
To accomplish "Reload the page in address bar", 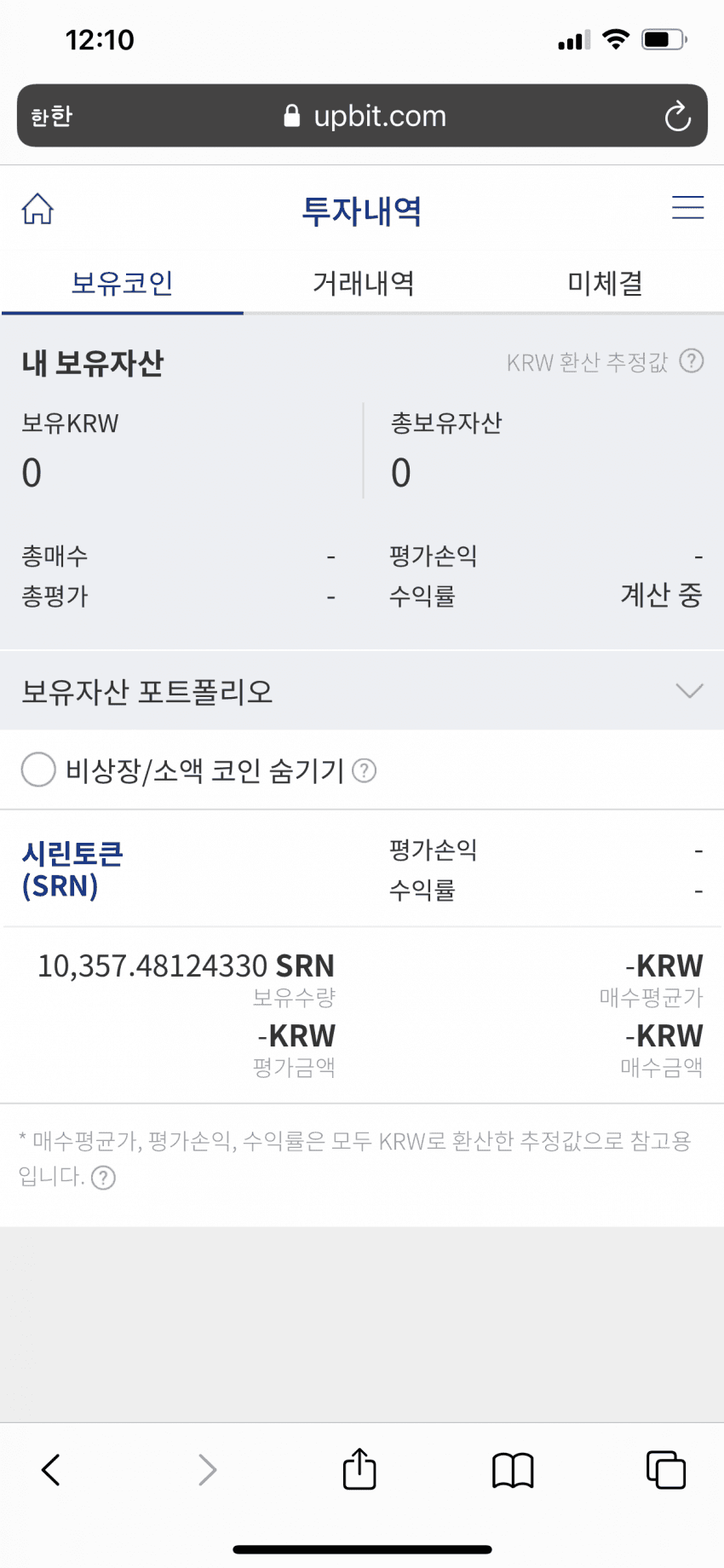I will (677, 116).
